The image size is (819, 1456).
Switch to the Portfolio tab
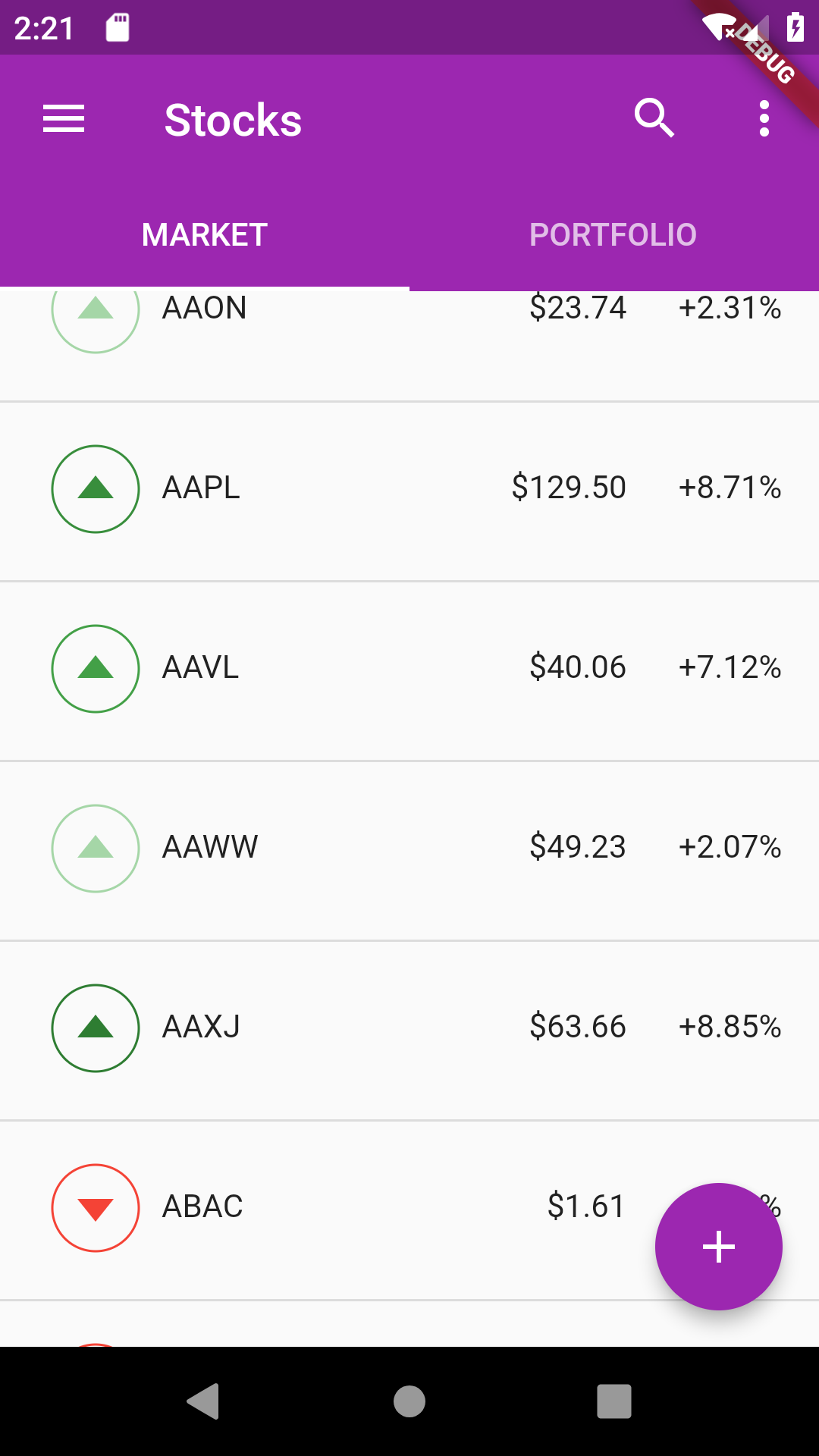(x=613, y=234)
